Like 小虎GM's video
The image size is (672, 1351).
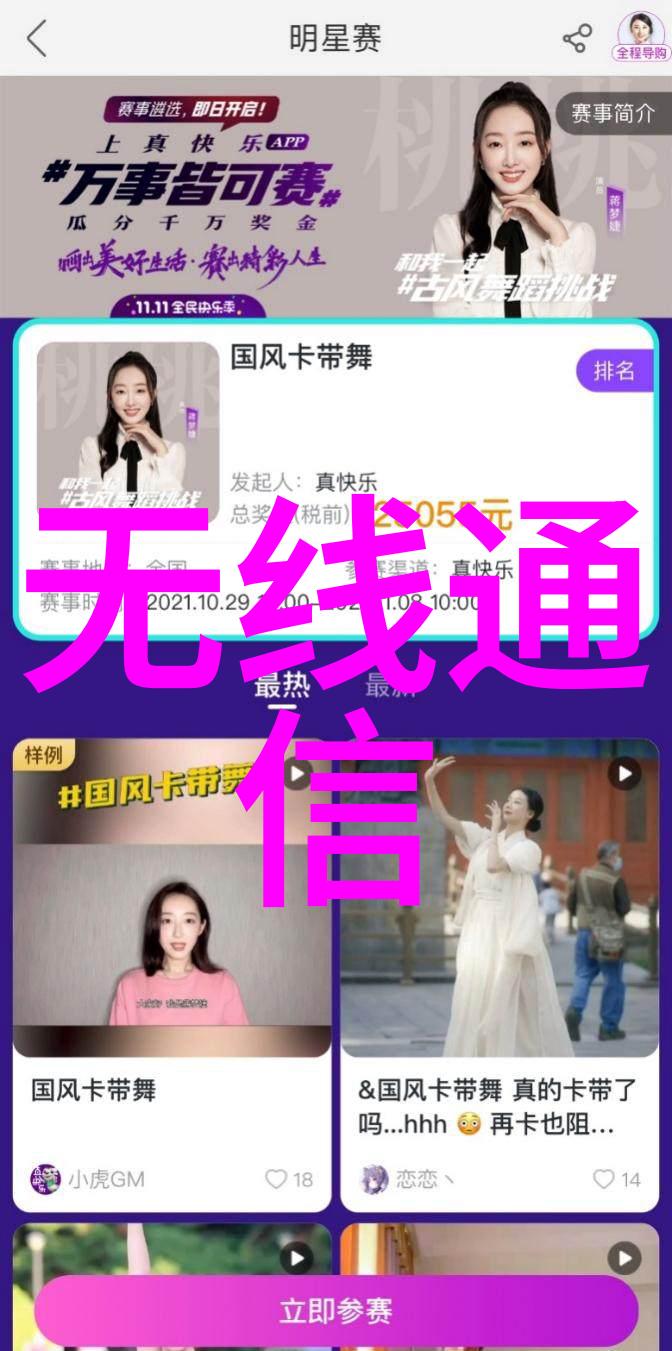pos(288,1179)
